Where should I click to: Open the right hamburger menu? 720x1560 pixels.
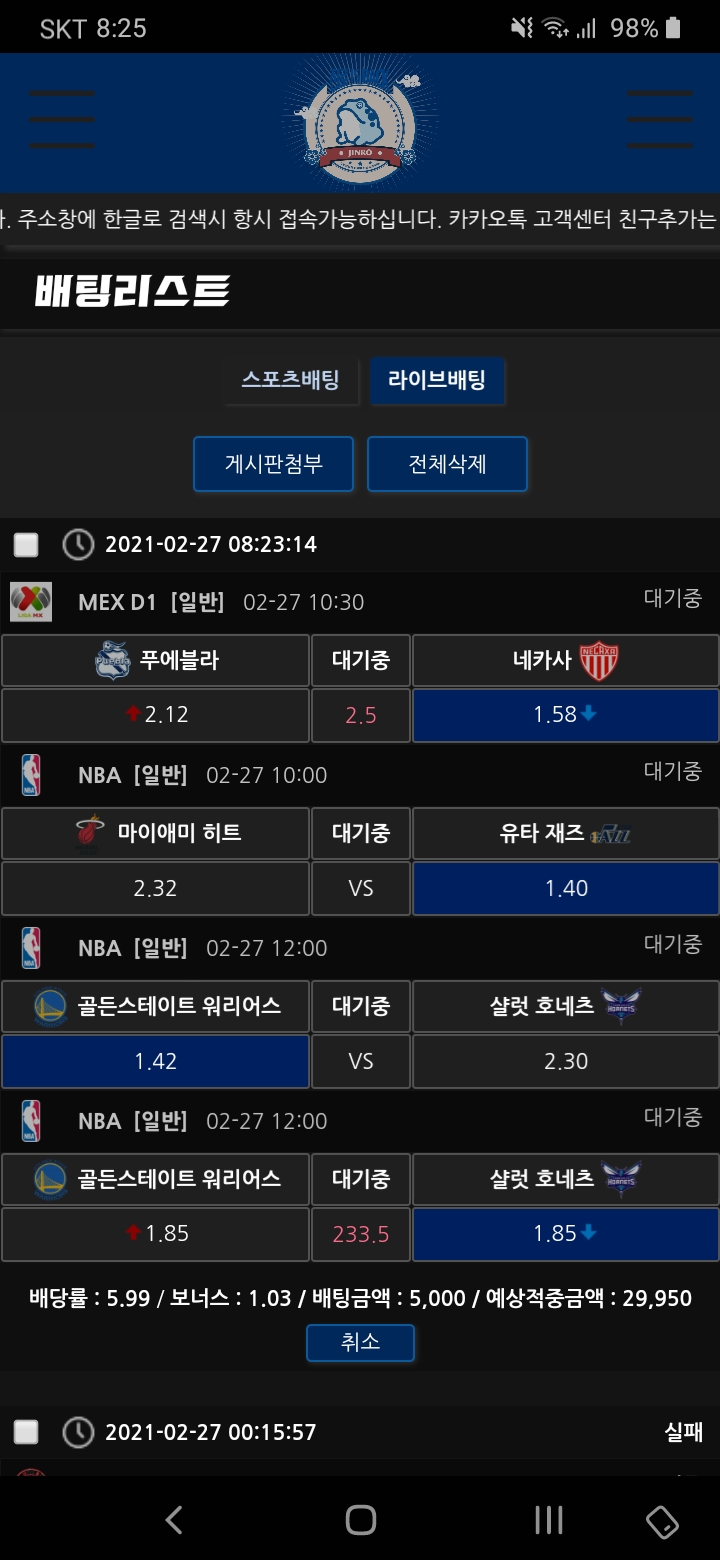(x=660, y=120)
